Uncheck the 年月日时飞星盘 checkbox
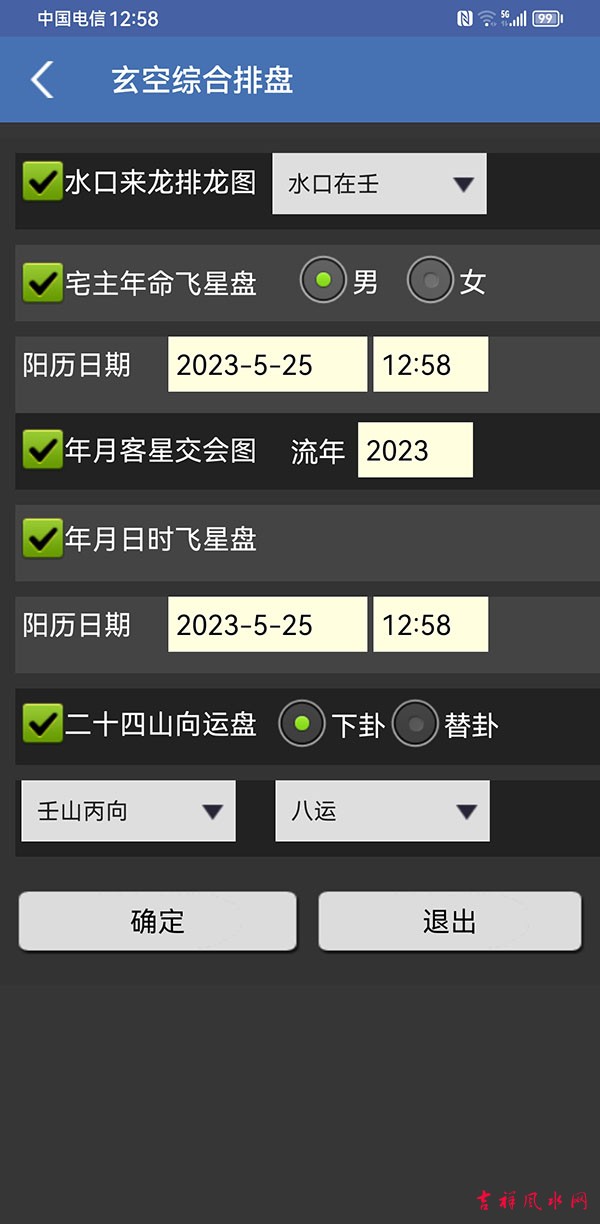This screenshot has height=1224, width=600. [43, 540]
